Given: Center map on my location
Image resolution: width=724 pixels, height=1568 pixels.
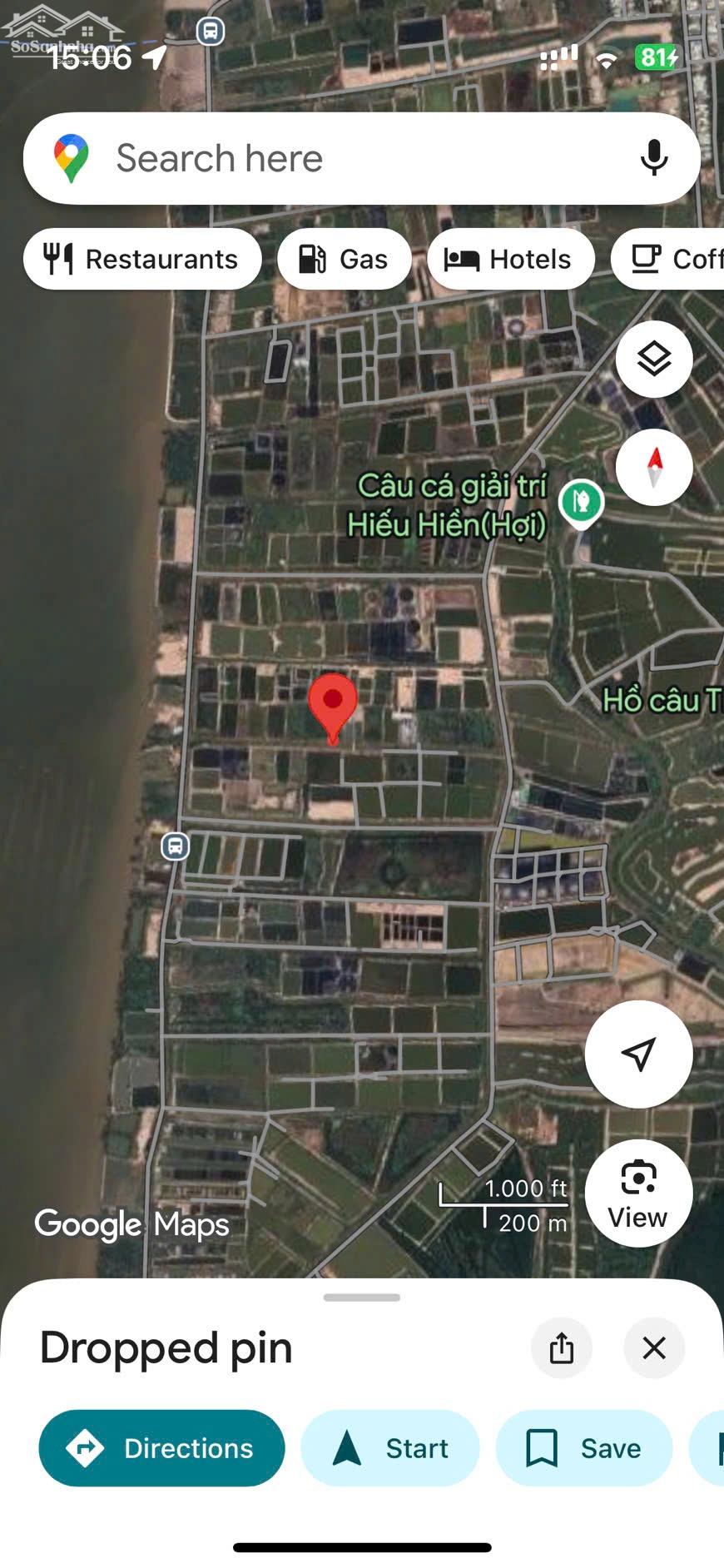Looking at the screenshot, I should pyautogui.click(x=638, y=1054).
